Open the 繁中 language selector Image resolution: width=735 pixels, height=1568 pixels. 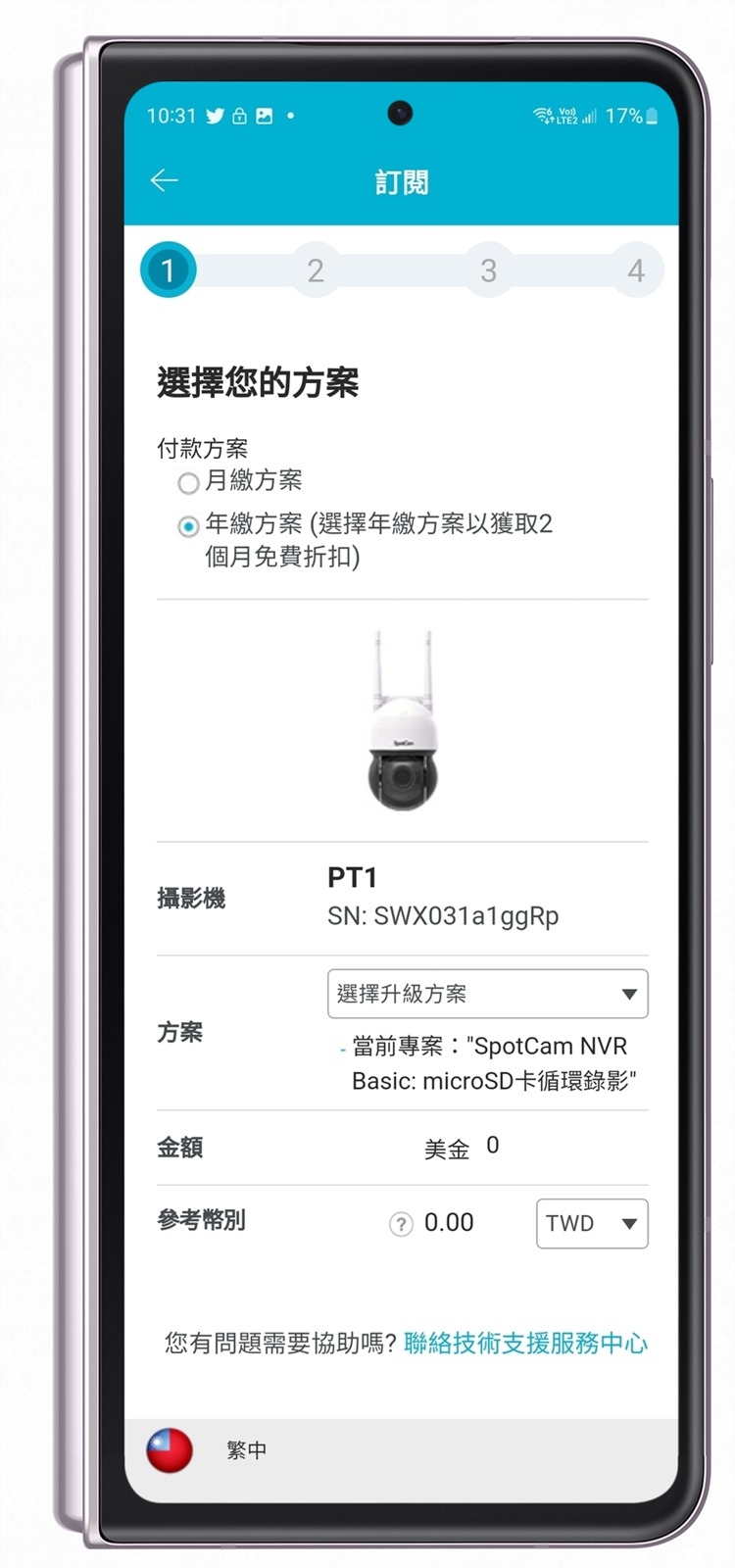click(x=245, y=1450)
